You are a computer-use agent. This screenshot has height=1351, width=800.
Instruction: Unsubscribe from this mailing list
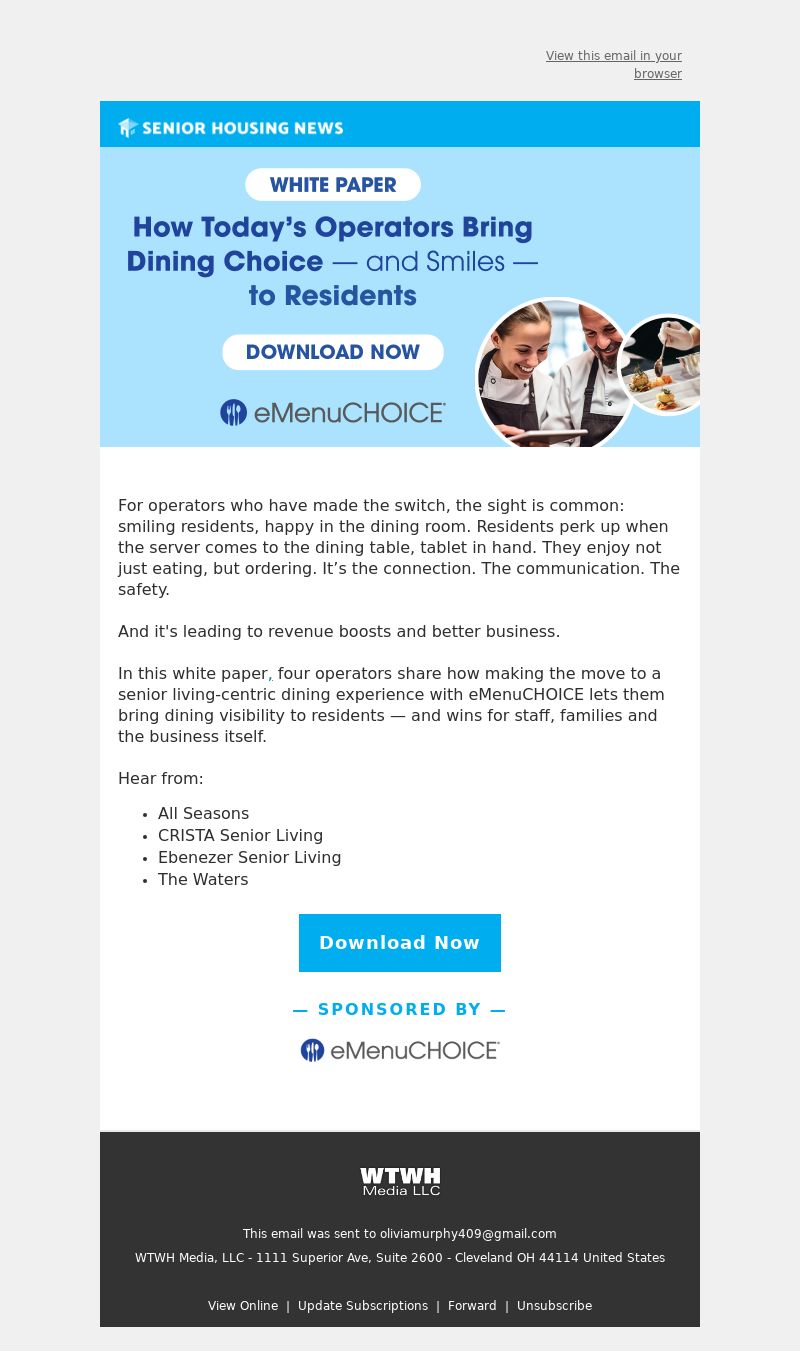(x=554, y=1306)
